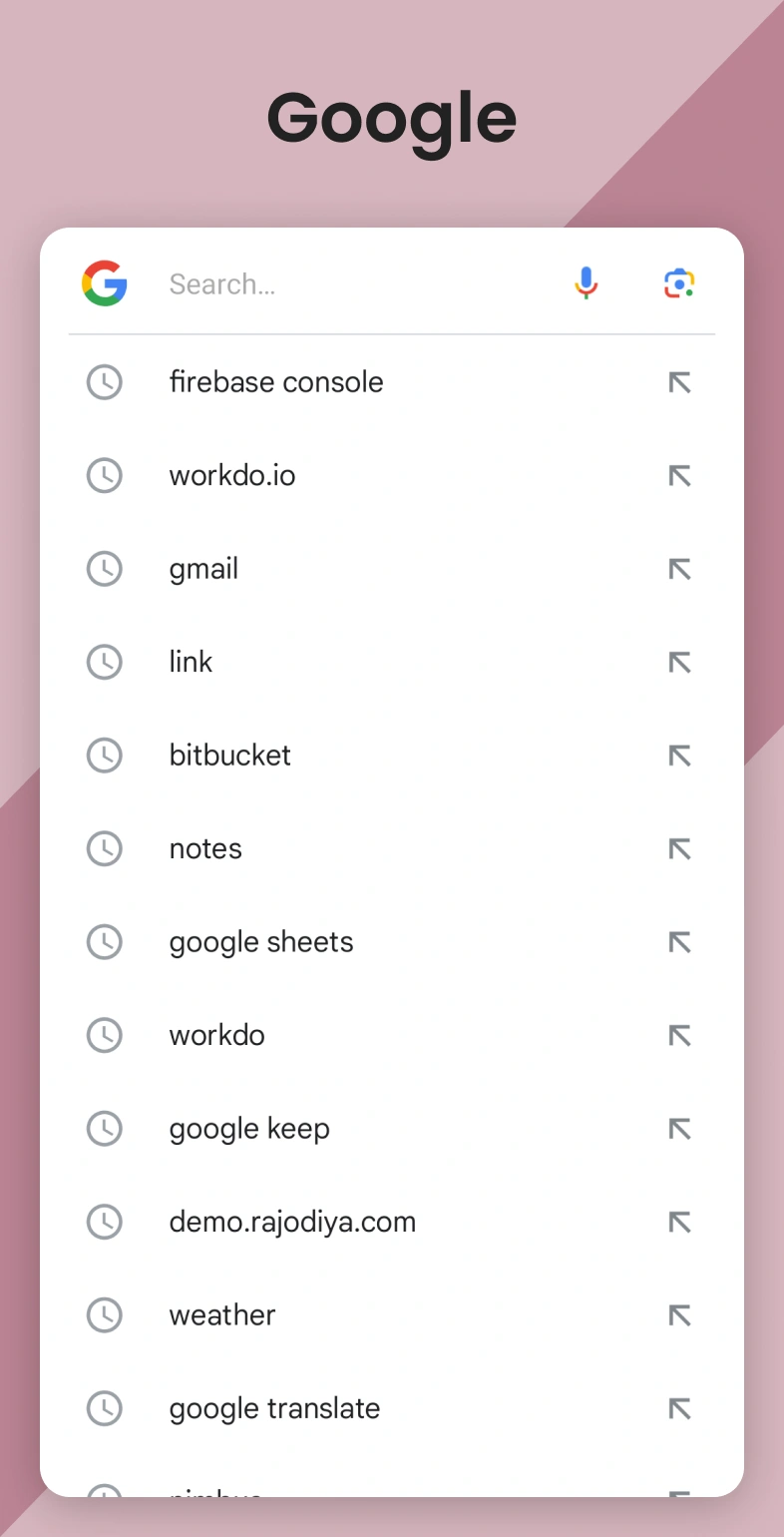Open the google keep suggestion

(x=249, y=1129)
